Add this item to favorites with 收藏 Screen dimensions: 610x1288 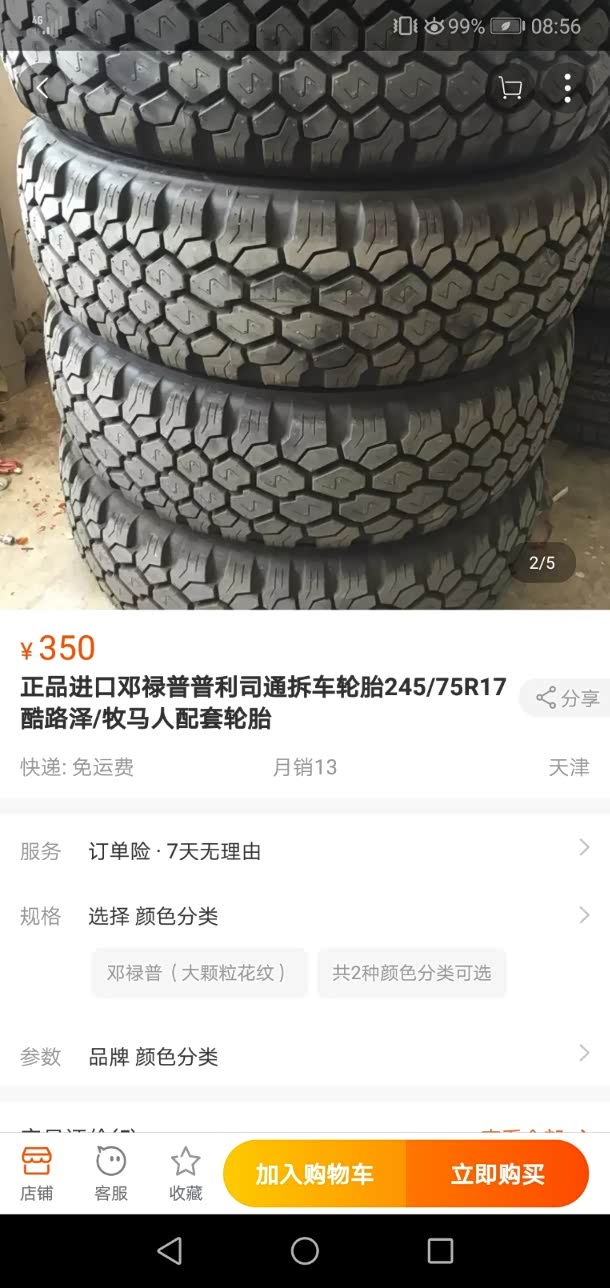185,1173
